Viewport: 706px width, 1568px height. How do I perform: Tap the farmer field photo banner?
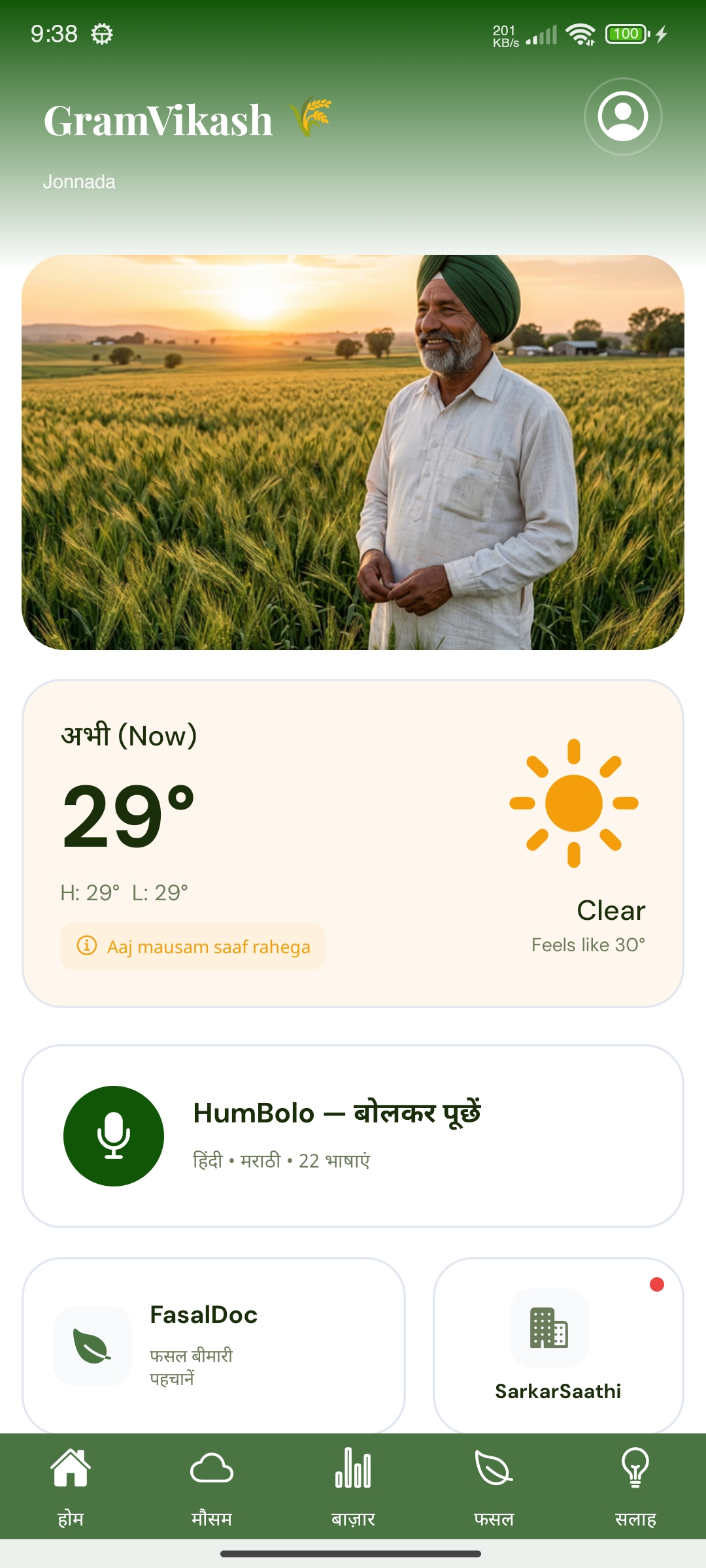click(x=353, y=451)
